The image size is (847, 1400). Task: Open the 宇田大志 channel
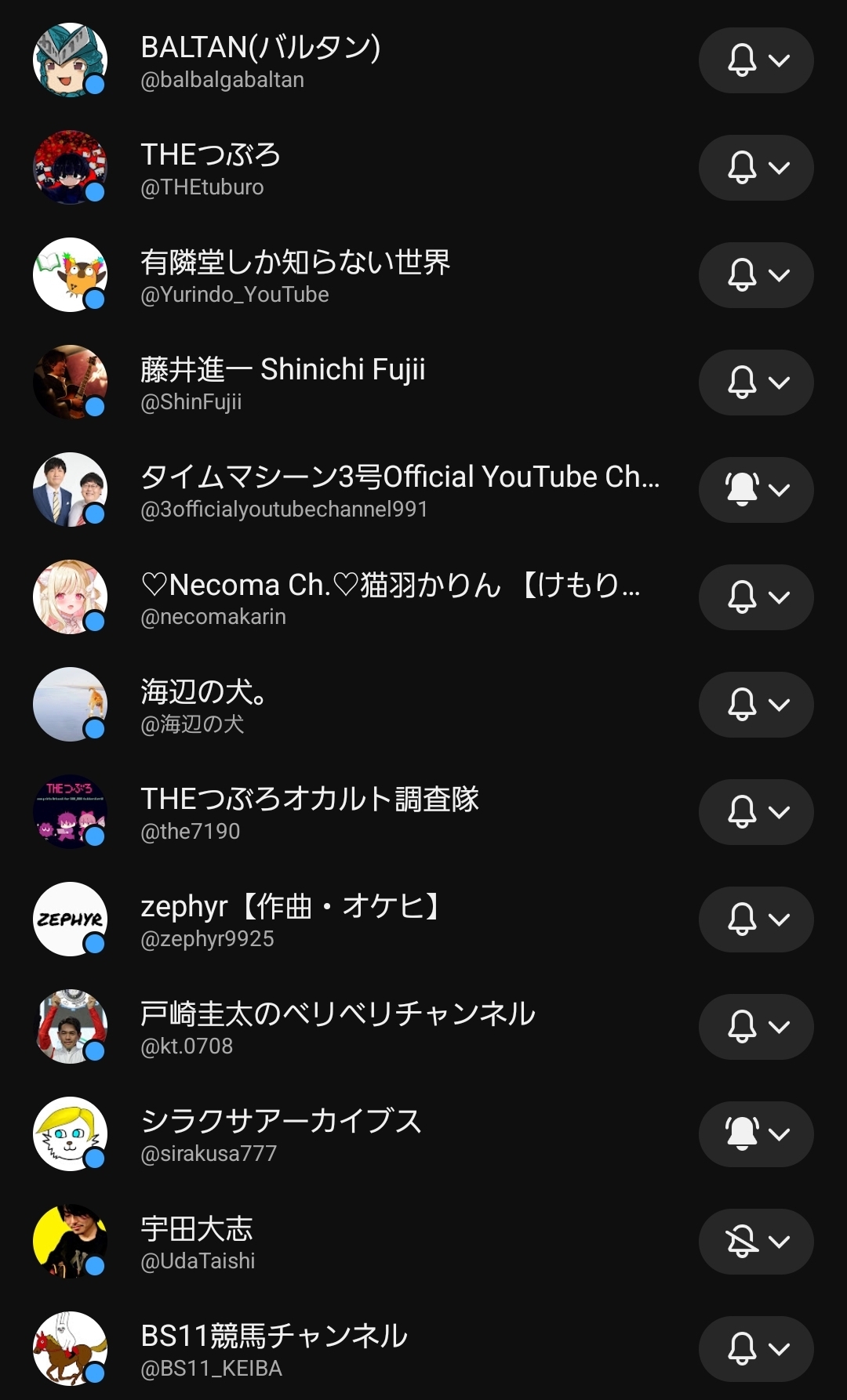[197, 1242]
